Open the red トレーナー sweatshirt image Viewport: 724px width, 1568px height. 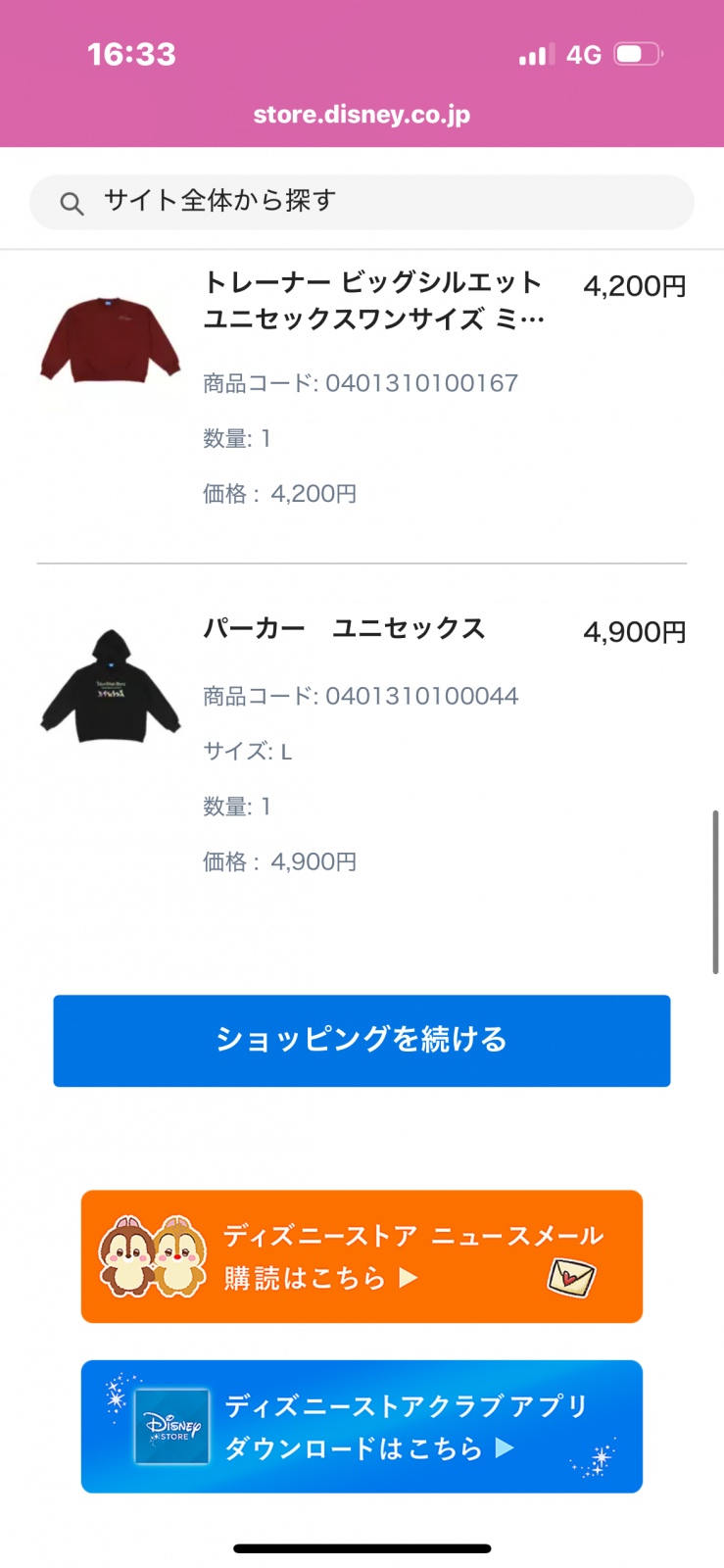(110, 343)
